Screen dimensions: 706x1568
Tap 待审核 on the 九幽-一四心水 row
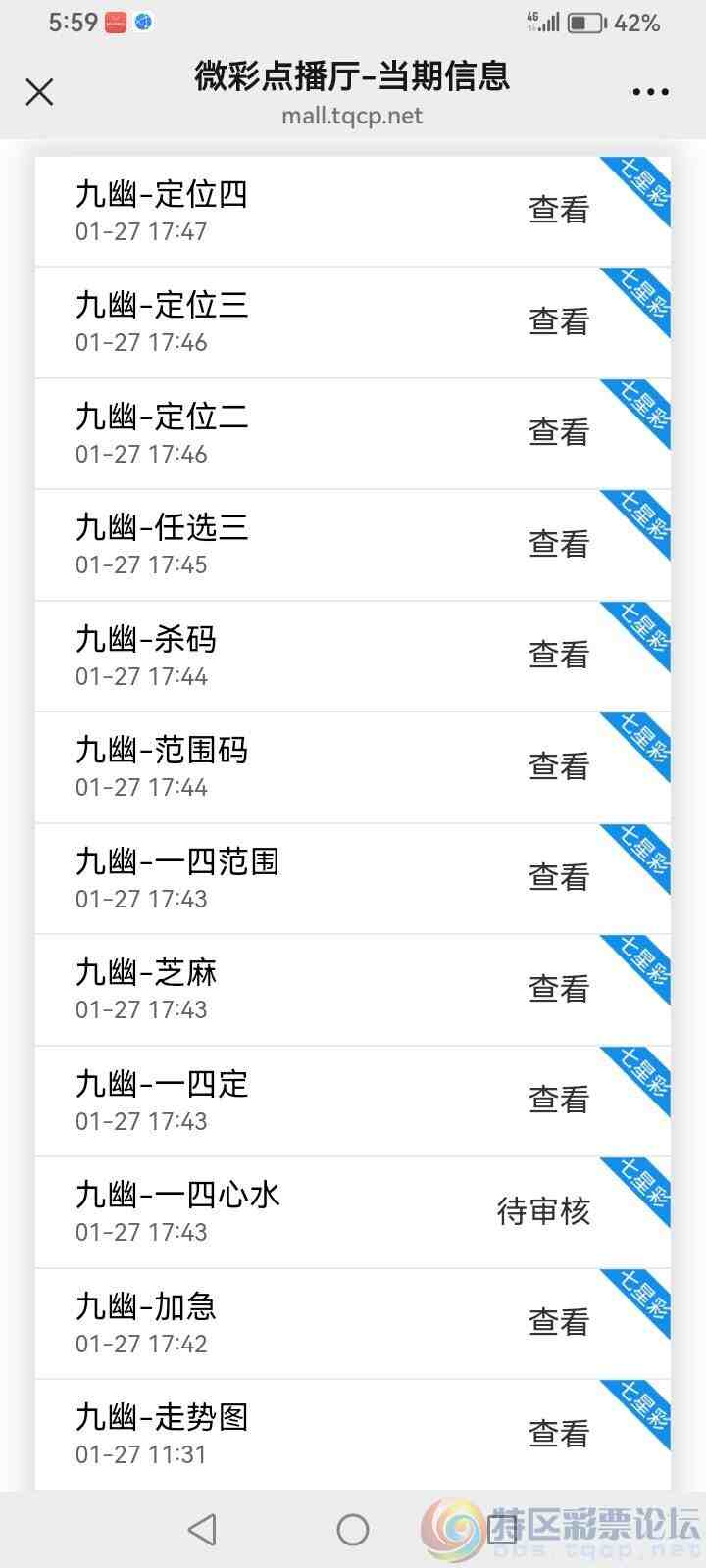click(x=544, y=1210)
